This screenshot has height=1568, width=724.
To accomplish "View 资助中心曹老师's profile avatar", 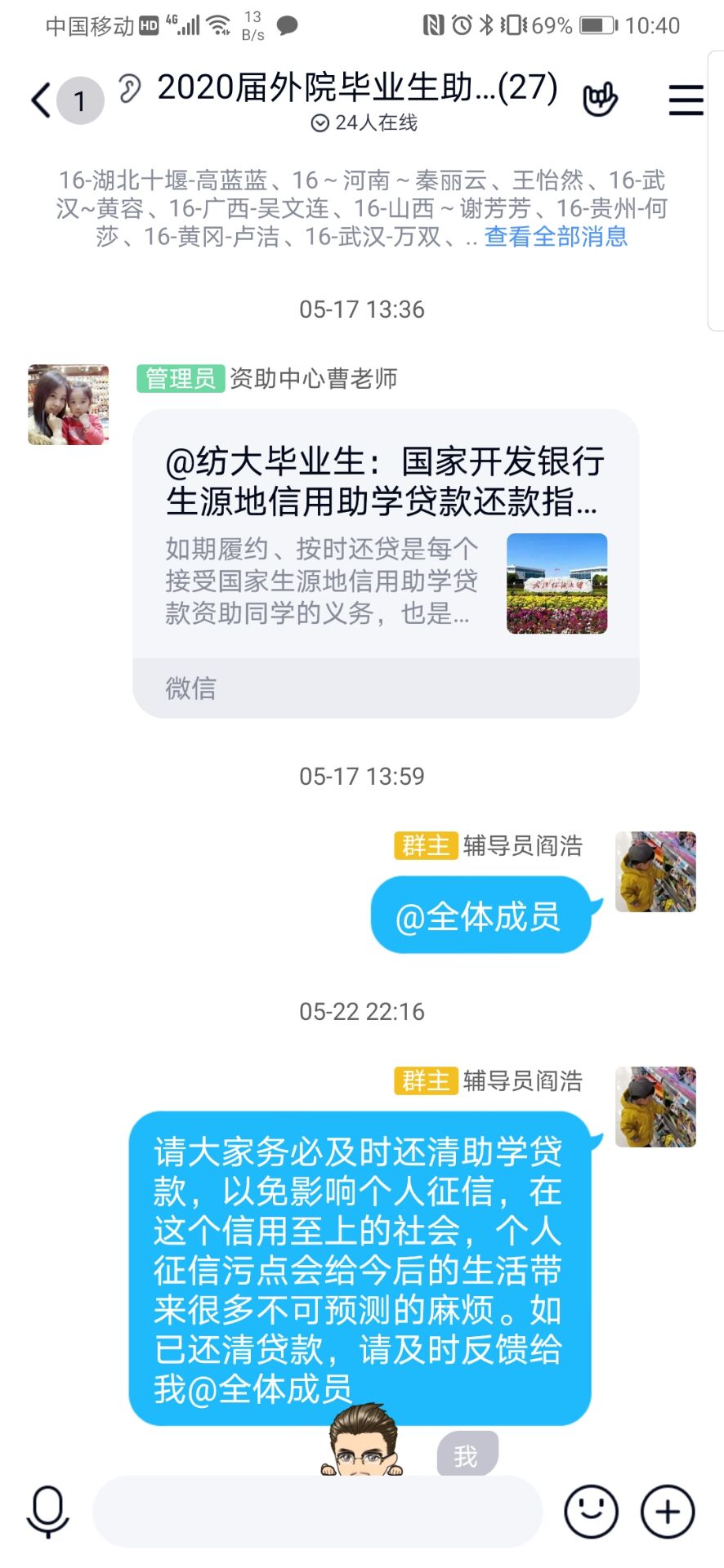I will coord(69,405).
